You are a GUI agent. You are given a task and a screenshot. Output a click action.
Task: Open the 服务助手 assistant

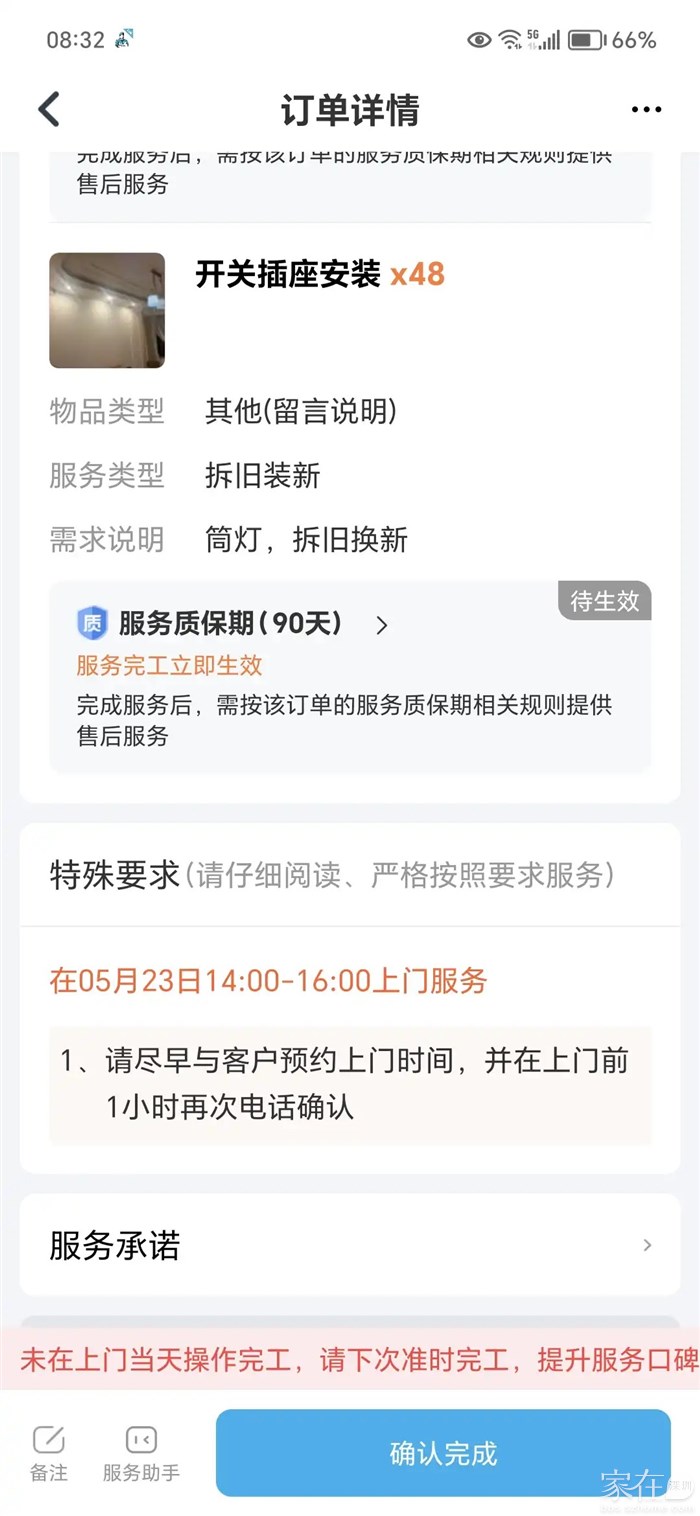(141, 1452)
